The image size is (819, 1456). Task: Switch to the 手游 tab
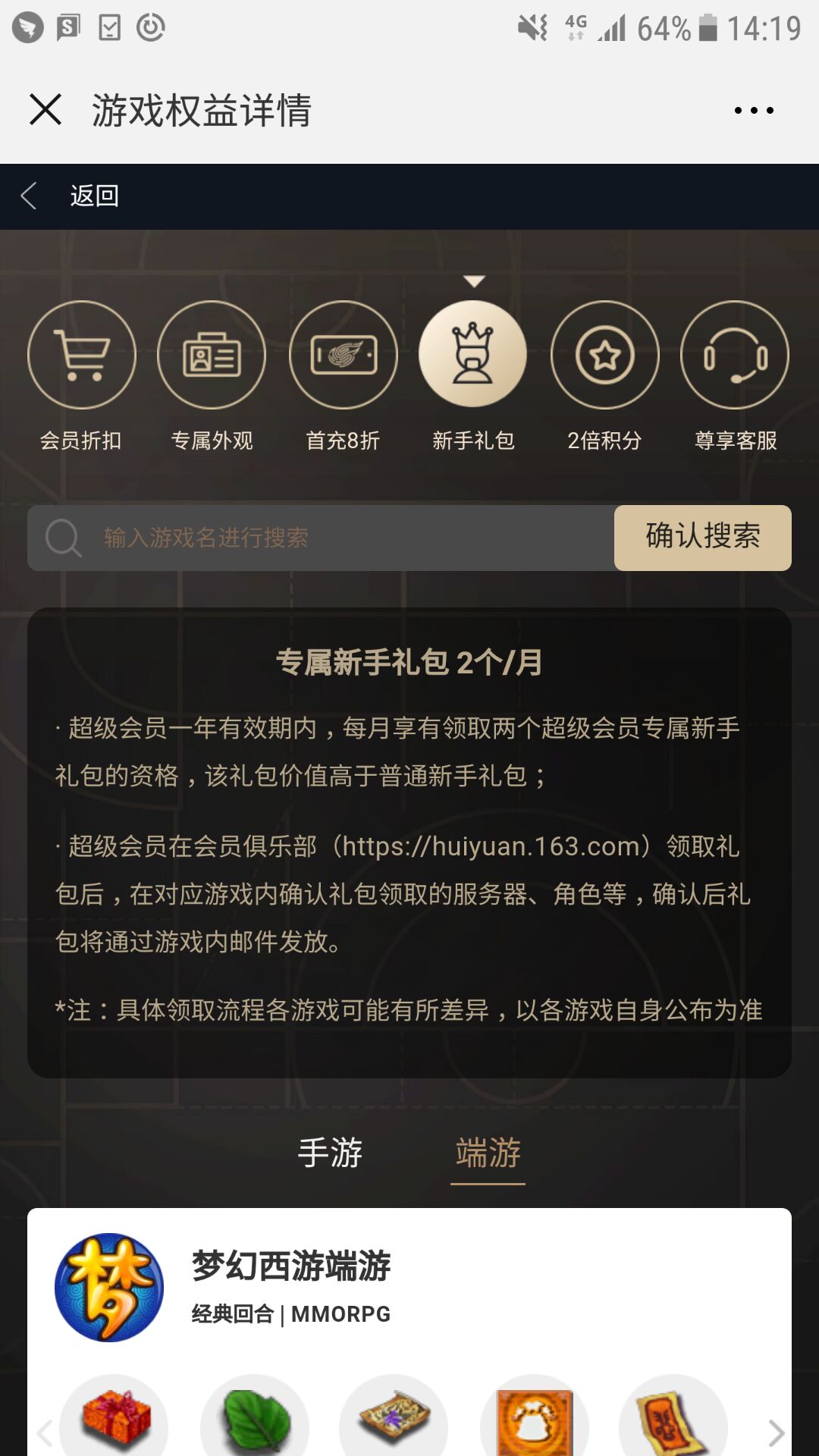[x=330, y=1153]
